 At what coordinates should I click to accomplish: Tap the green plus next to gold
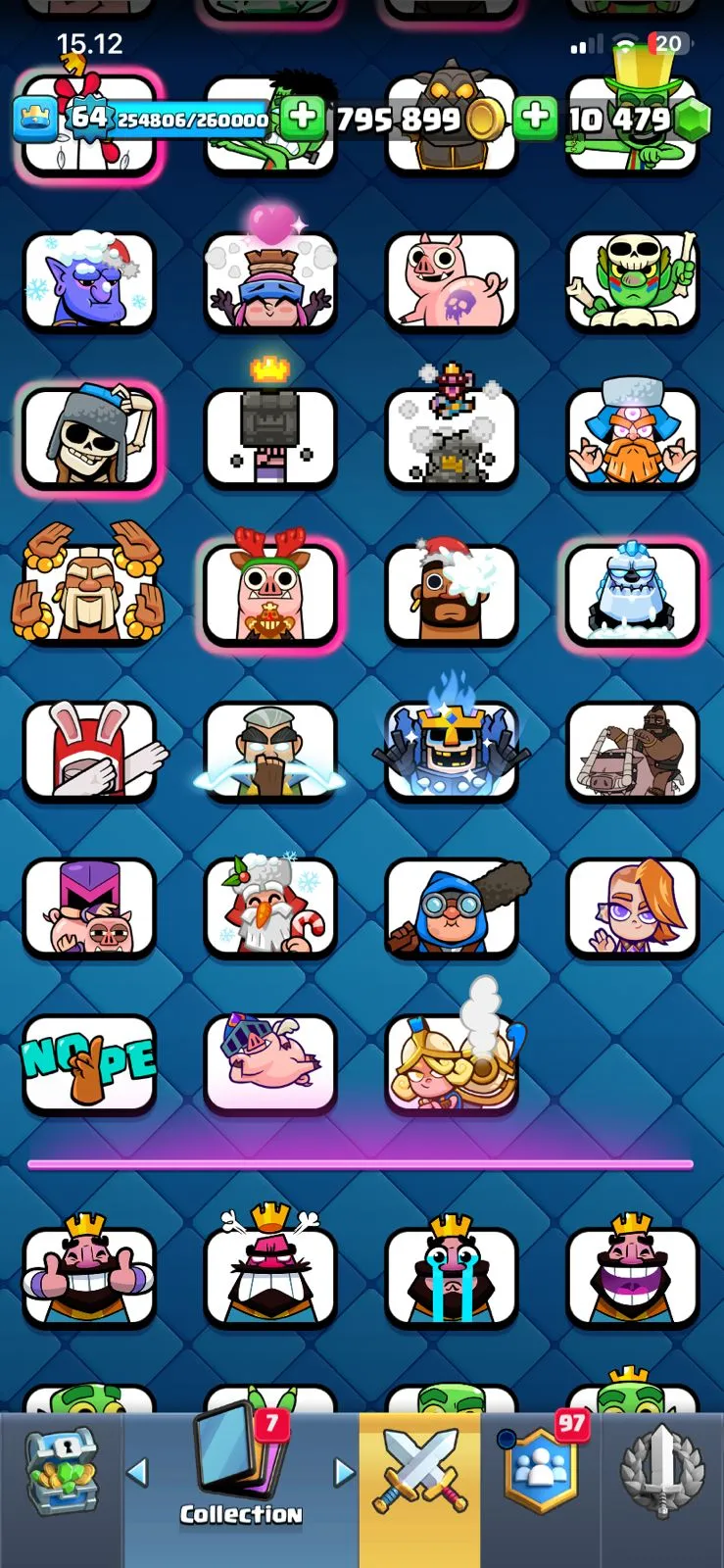[x=303, y=118]
